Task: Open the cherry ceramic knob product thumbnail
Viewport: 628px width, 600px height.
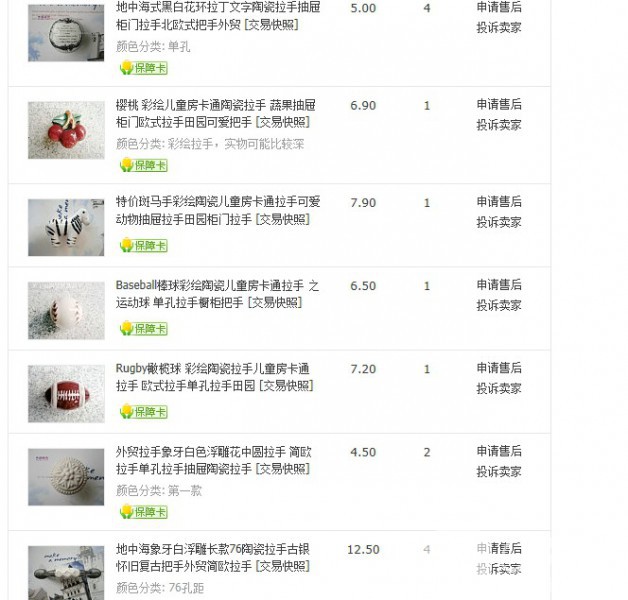Action: [x=66, y=131]
